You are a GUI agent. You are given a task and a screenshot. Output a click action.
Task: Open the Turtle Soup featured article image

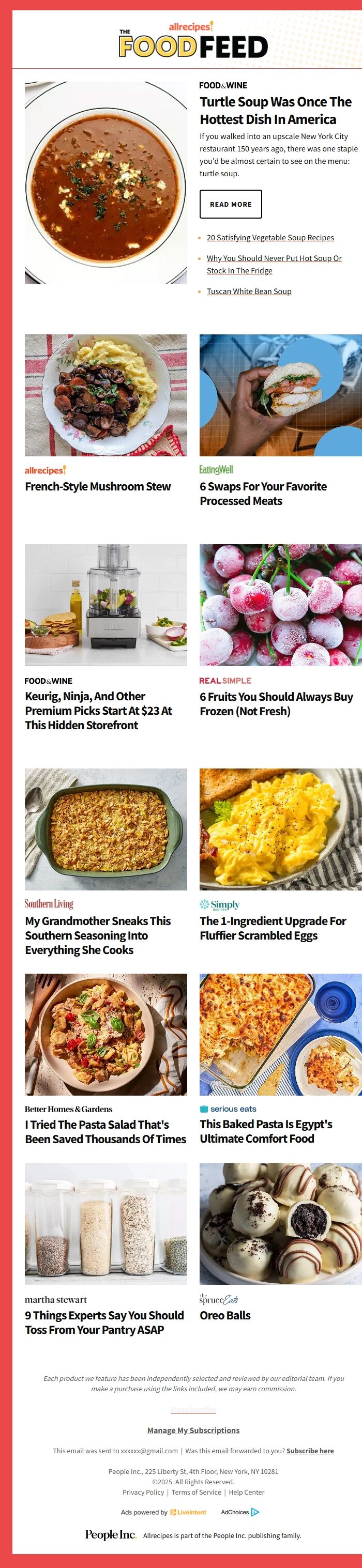[105, 182]
